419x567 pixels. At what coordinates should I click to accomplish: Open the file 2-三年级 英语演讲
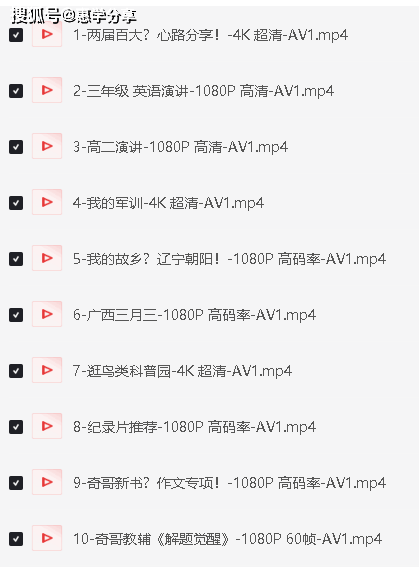coord(203,91)
